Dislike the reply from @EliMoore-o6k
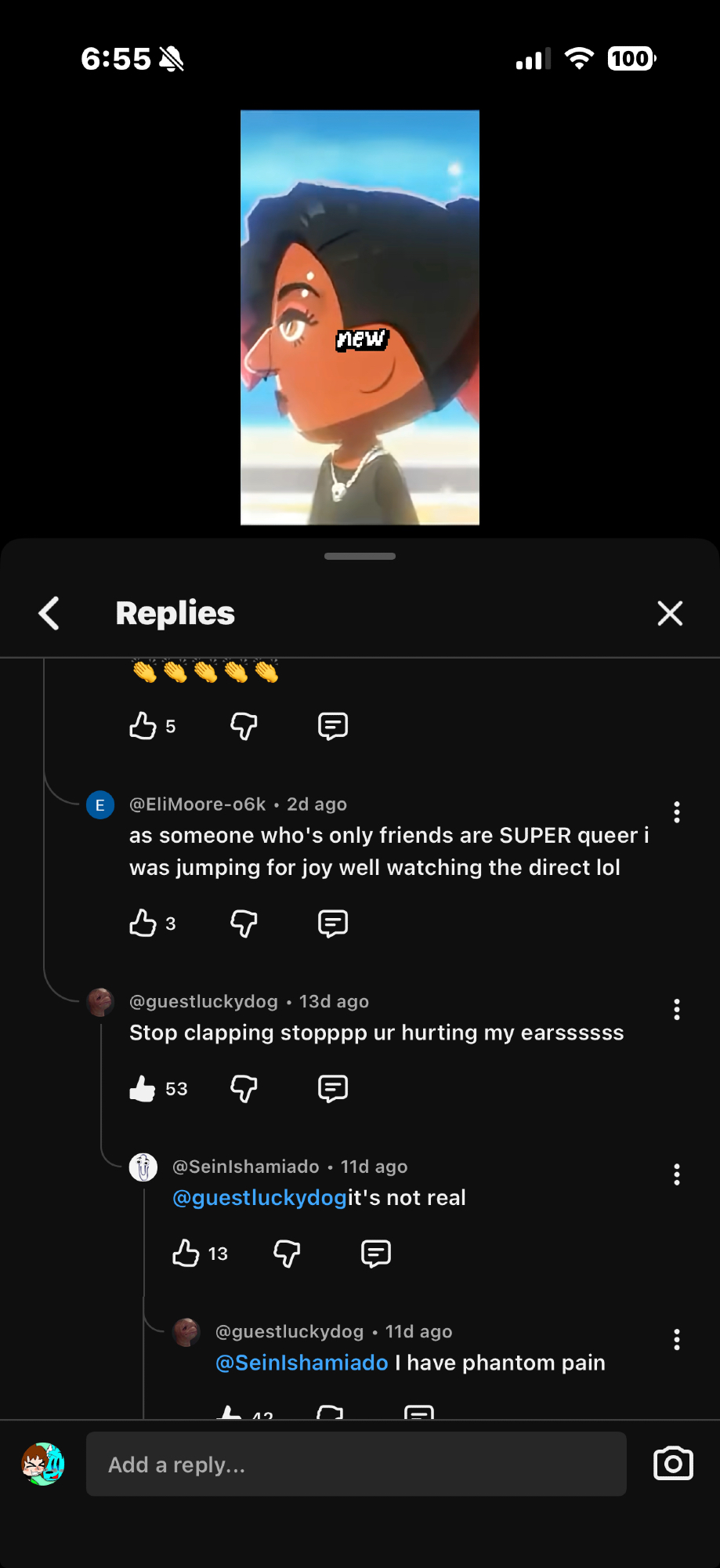 pyautogui.click(x=244, y=923)
